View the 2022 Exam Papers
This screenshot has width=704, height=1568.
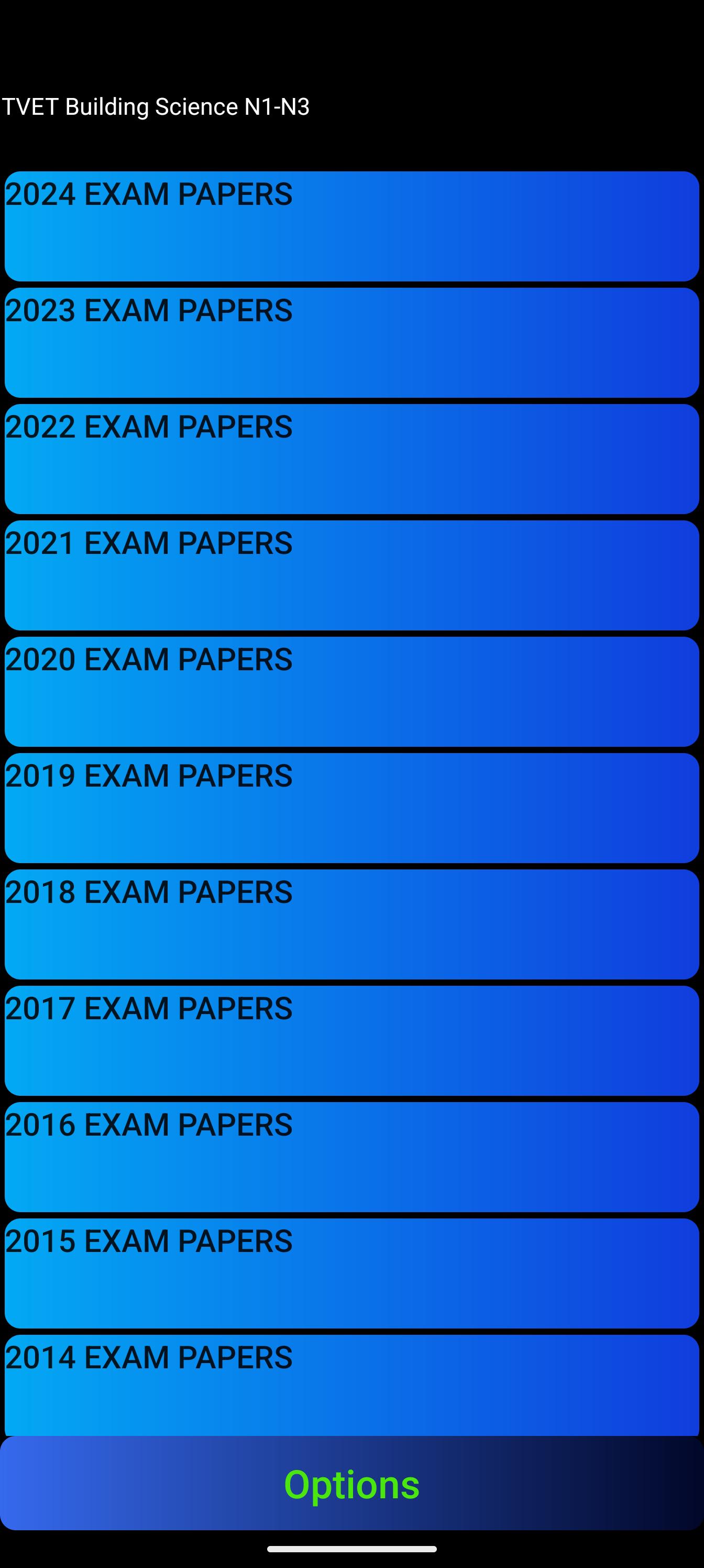[x=351, y=459]
